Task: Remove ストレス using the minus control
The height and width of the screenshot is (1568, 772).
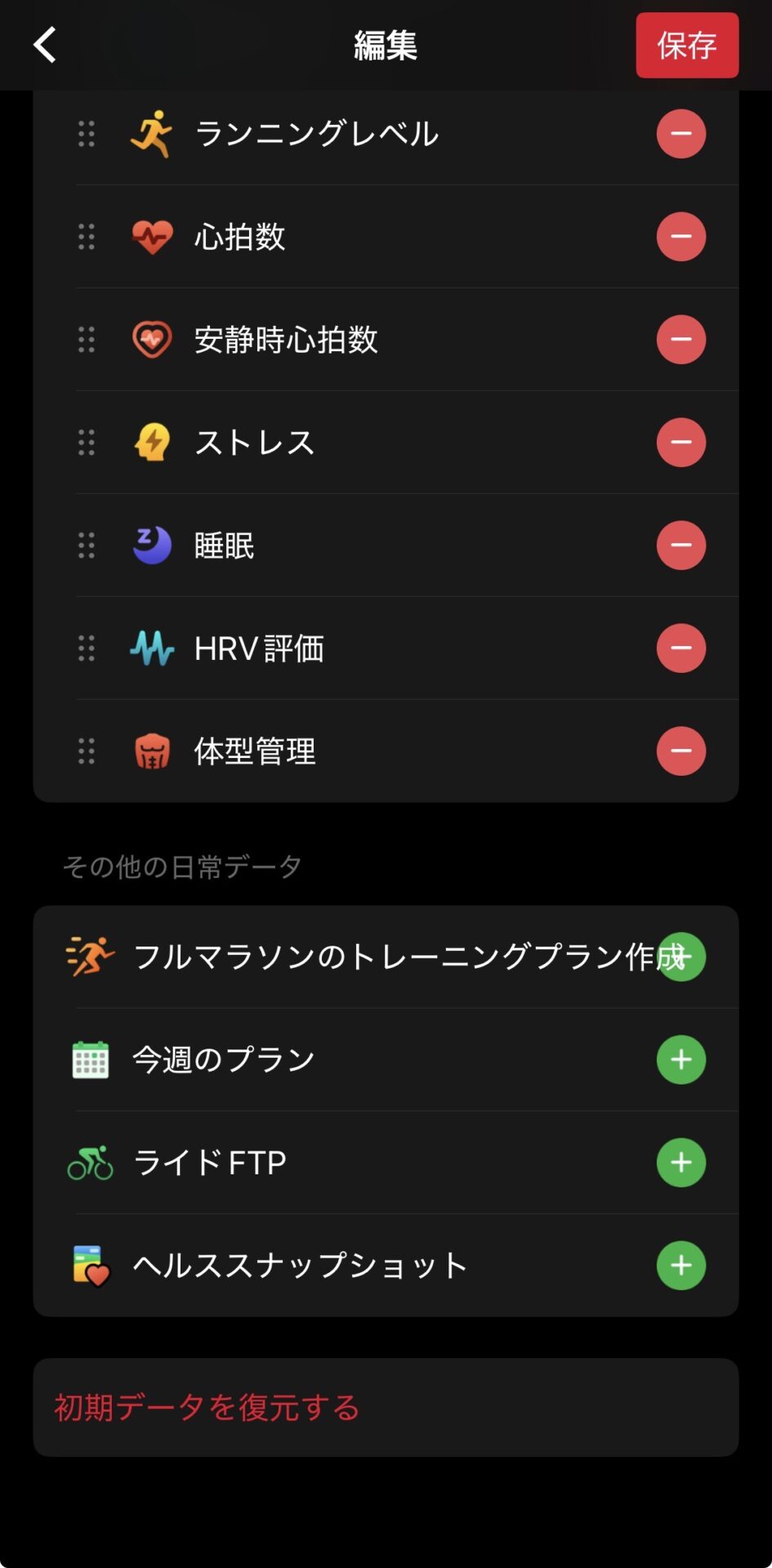Action: (681, 442)
